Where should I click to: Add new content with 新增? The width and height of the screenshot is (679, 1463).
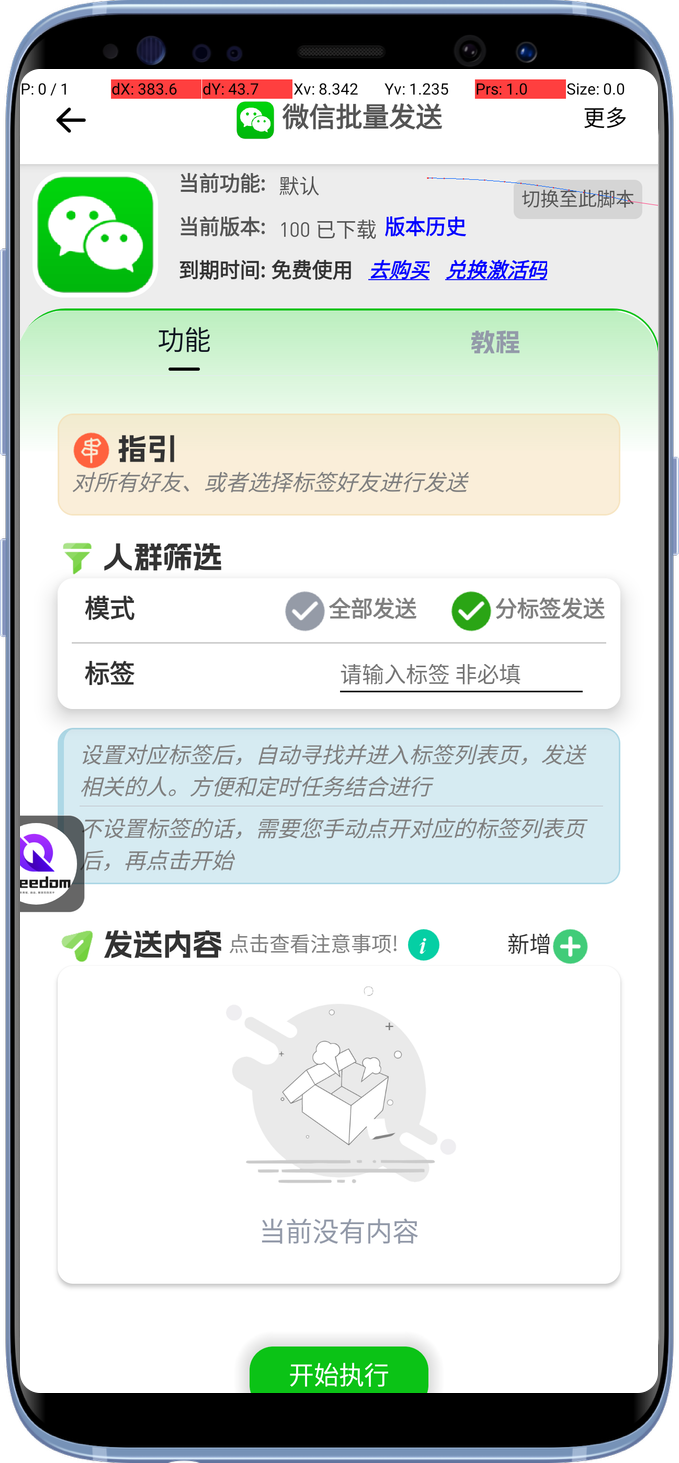tap(569, 946)
